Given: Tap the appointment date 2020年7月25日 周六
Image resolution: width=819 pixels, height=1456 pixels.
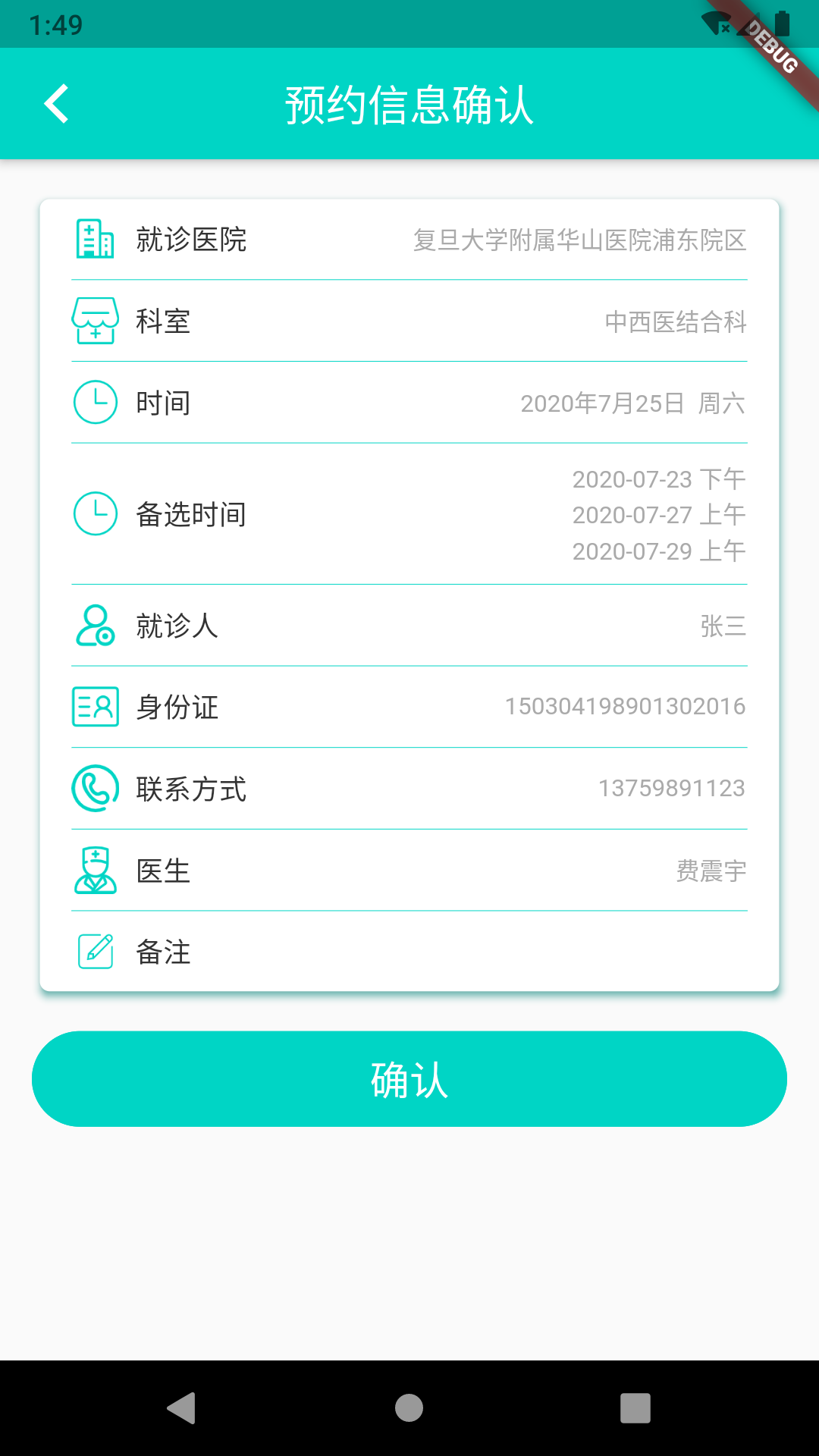Looking at the screenshot, I should [632, 403].
